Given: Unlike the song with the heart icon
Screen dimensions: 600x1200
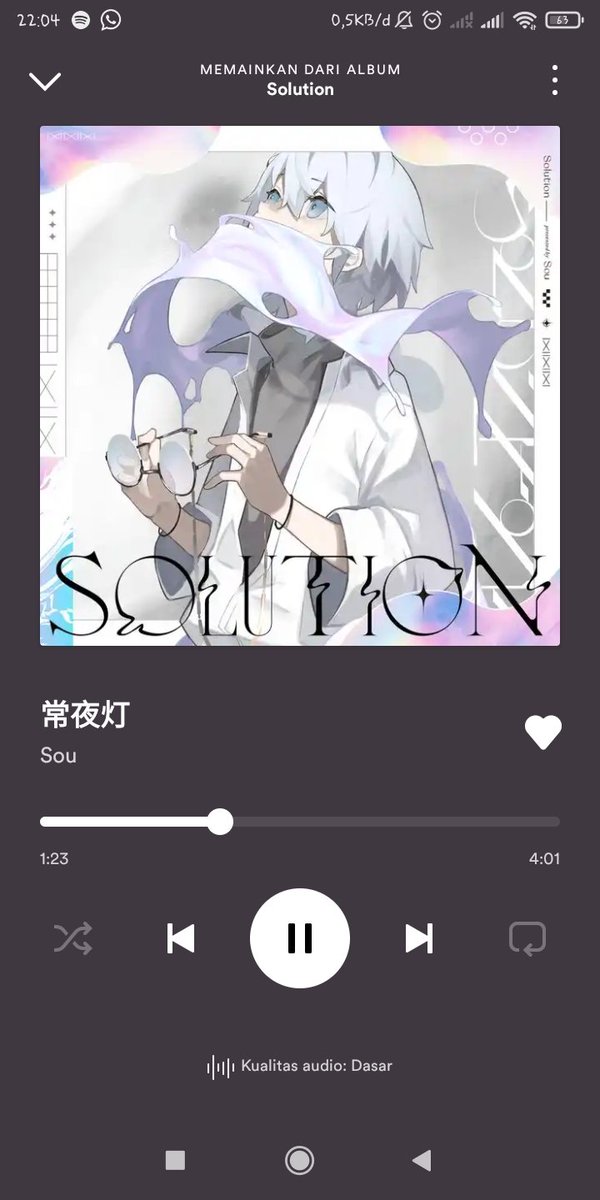Looking at the screenshot, I should [x=544, y=733].
